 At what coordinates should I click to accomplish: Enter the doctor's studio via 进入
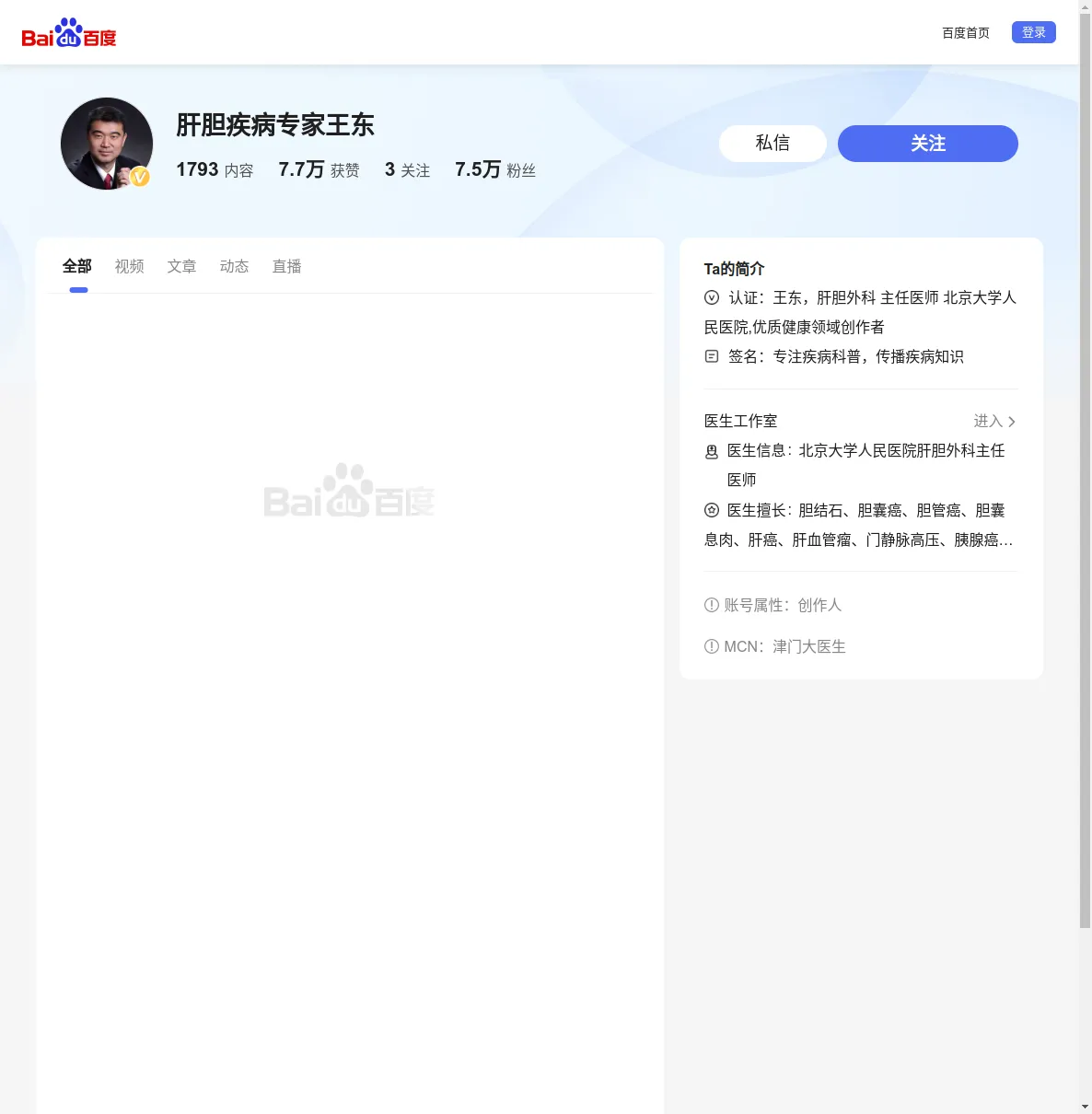tap(994, 421)
